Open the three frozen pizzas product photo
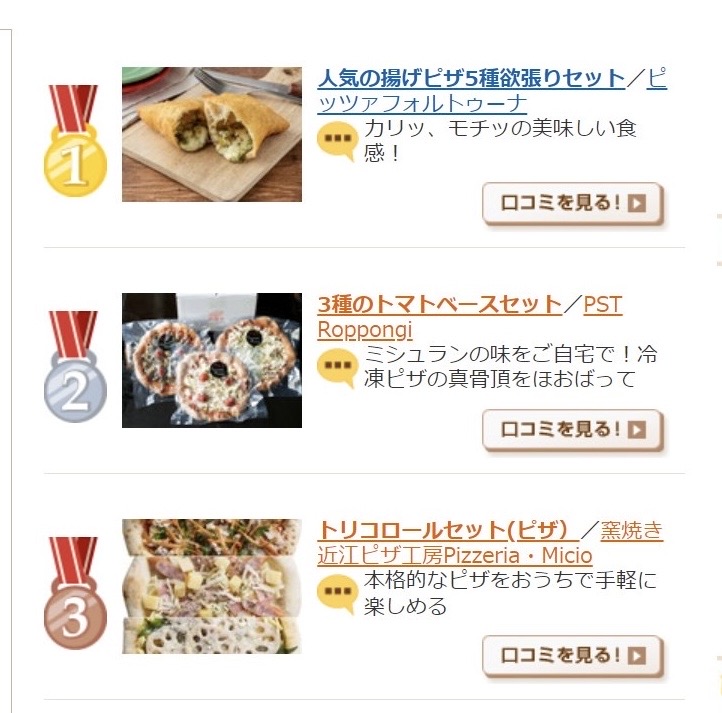 (x=212, y=360)
